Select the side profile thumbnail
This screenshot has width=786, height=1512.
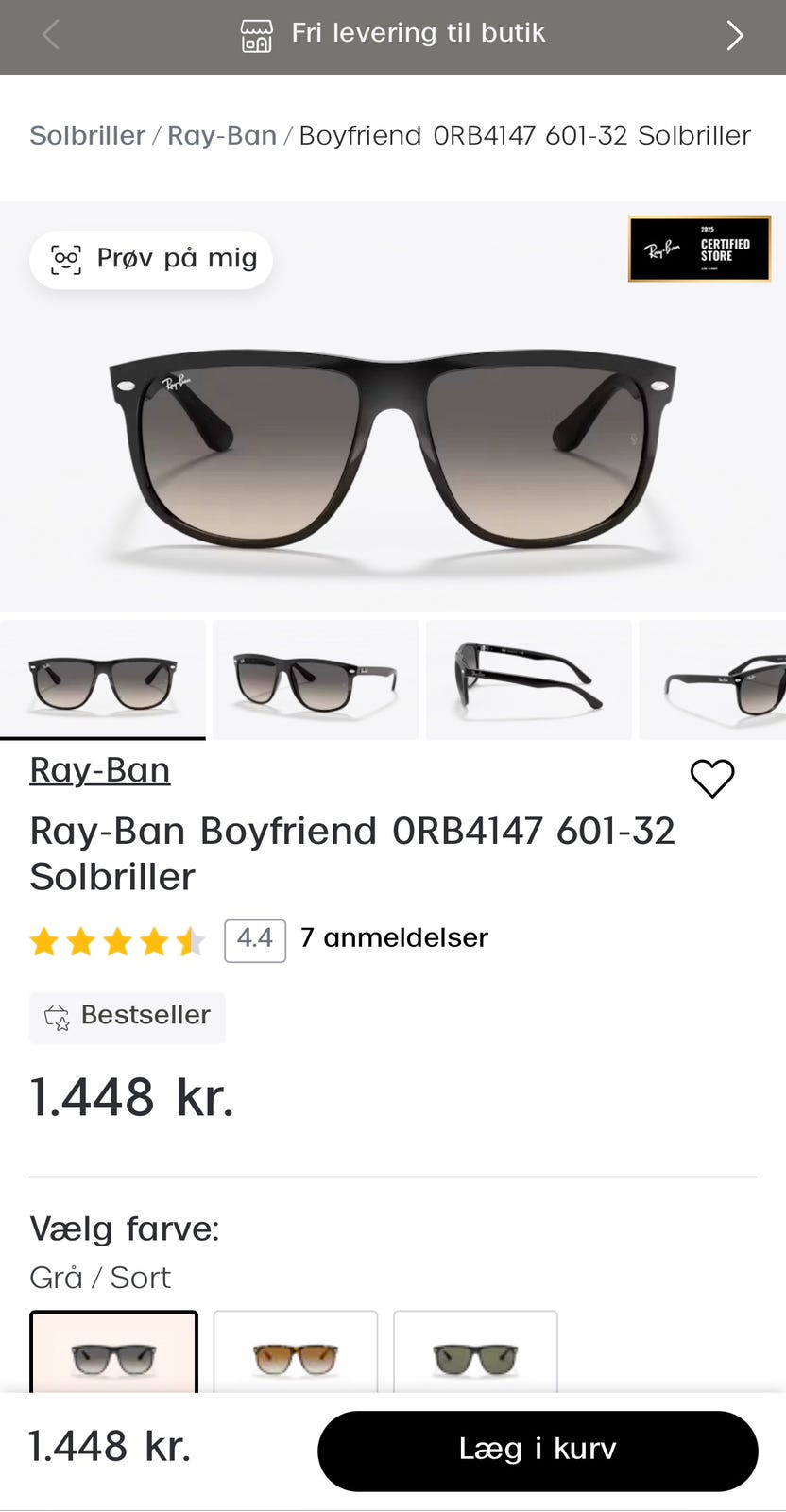pos(529,680)
